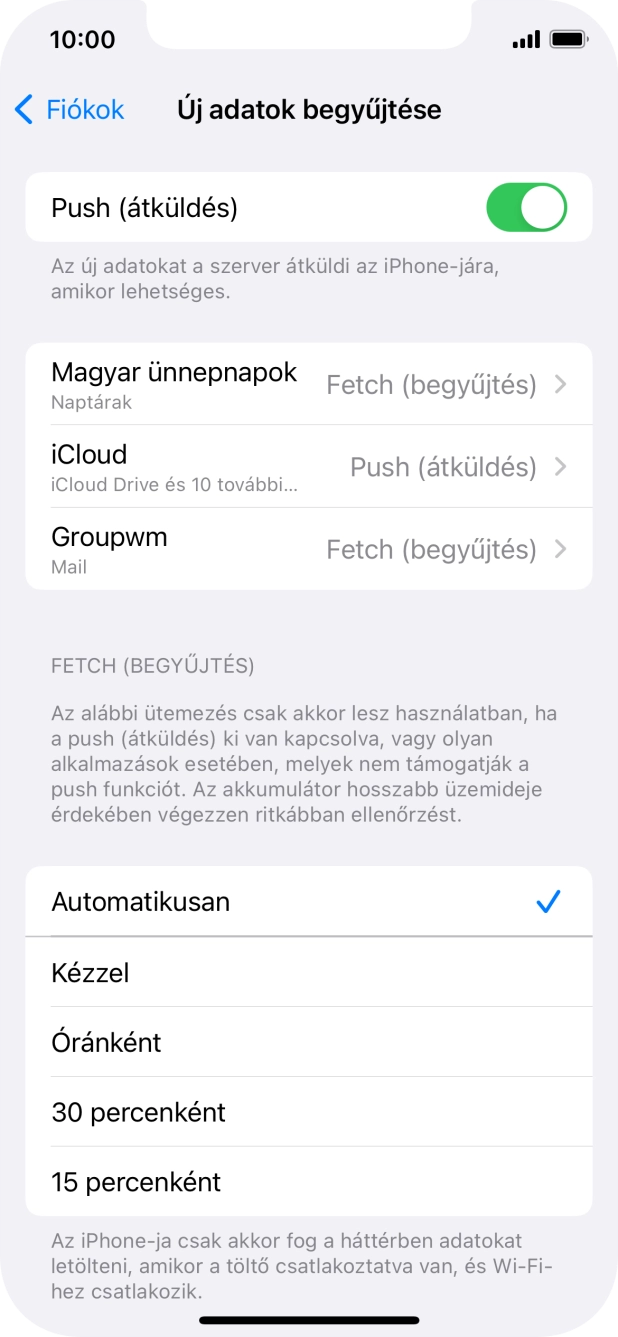Select Óránként fetch interval

coord(309,1042)
